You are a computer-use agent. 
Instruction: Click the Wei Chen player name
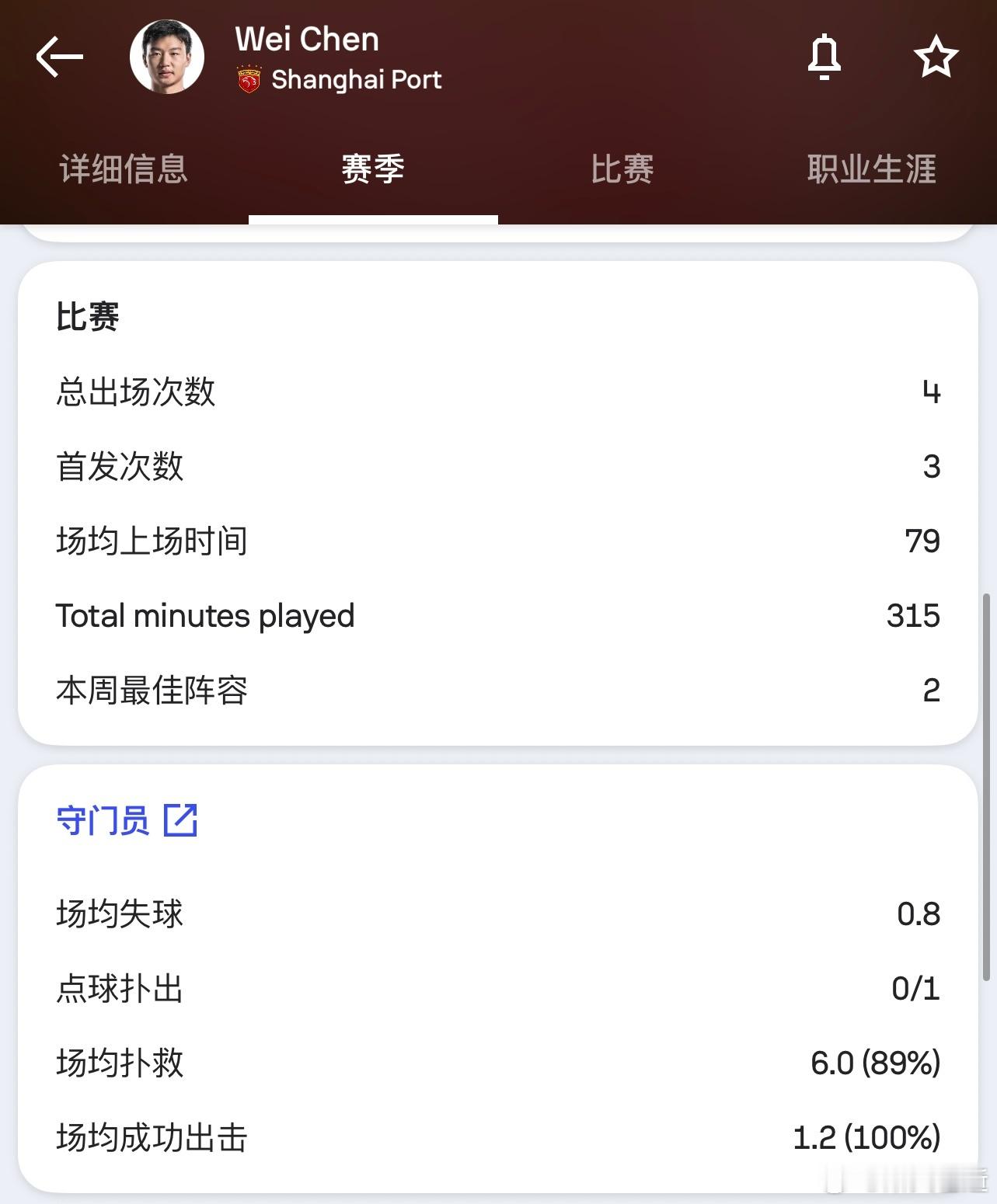tap(306, 38)
